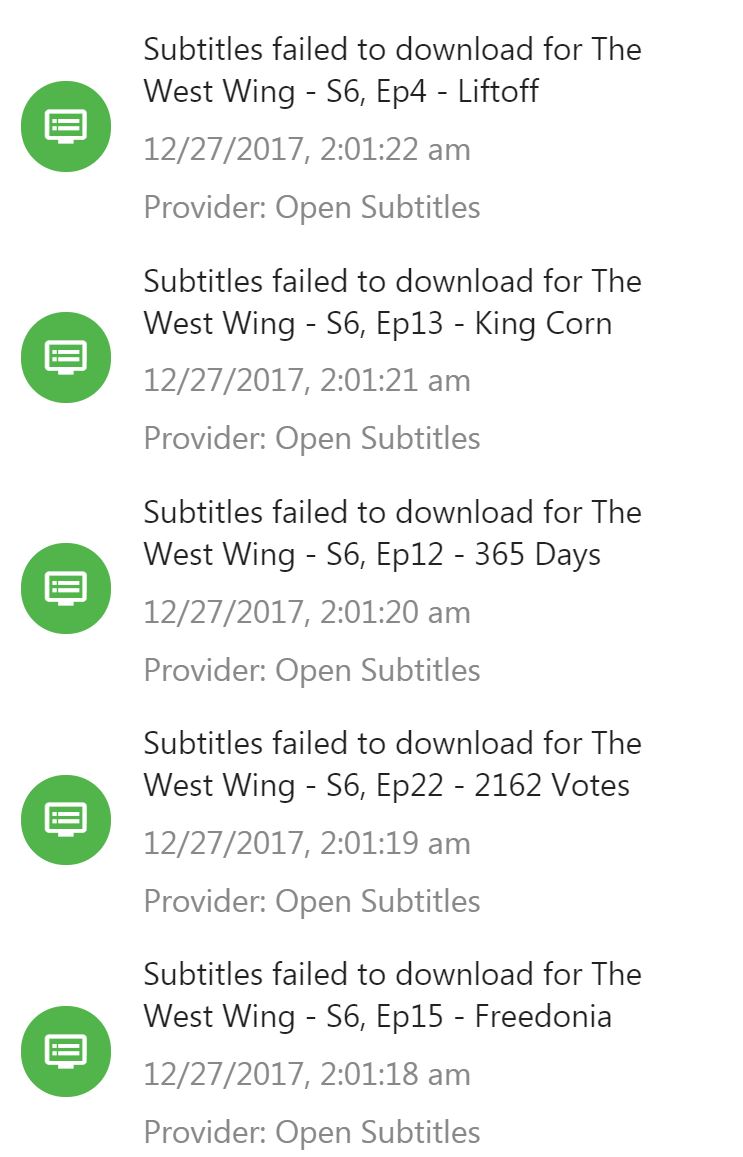This screenshot has width=743, height=1157.
Task: View the 365 Days subtitle failure entry
Action: [x=392, y=533]
